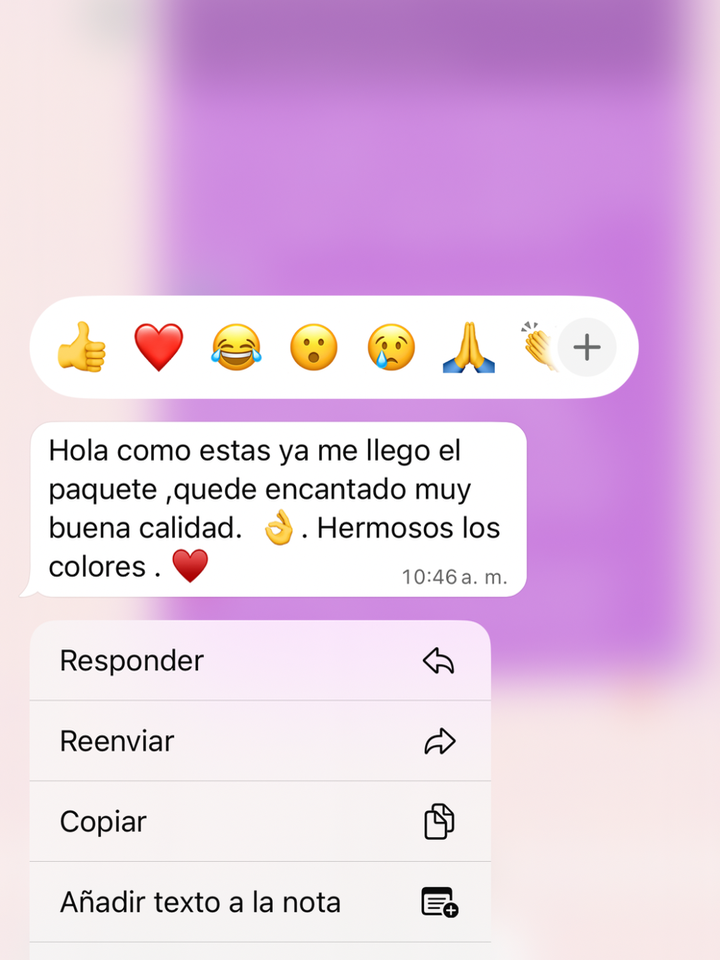
Task: Select Responder to reply to message
Action: click(x=260, y=661)
